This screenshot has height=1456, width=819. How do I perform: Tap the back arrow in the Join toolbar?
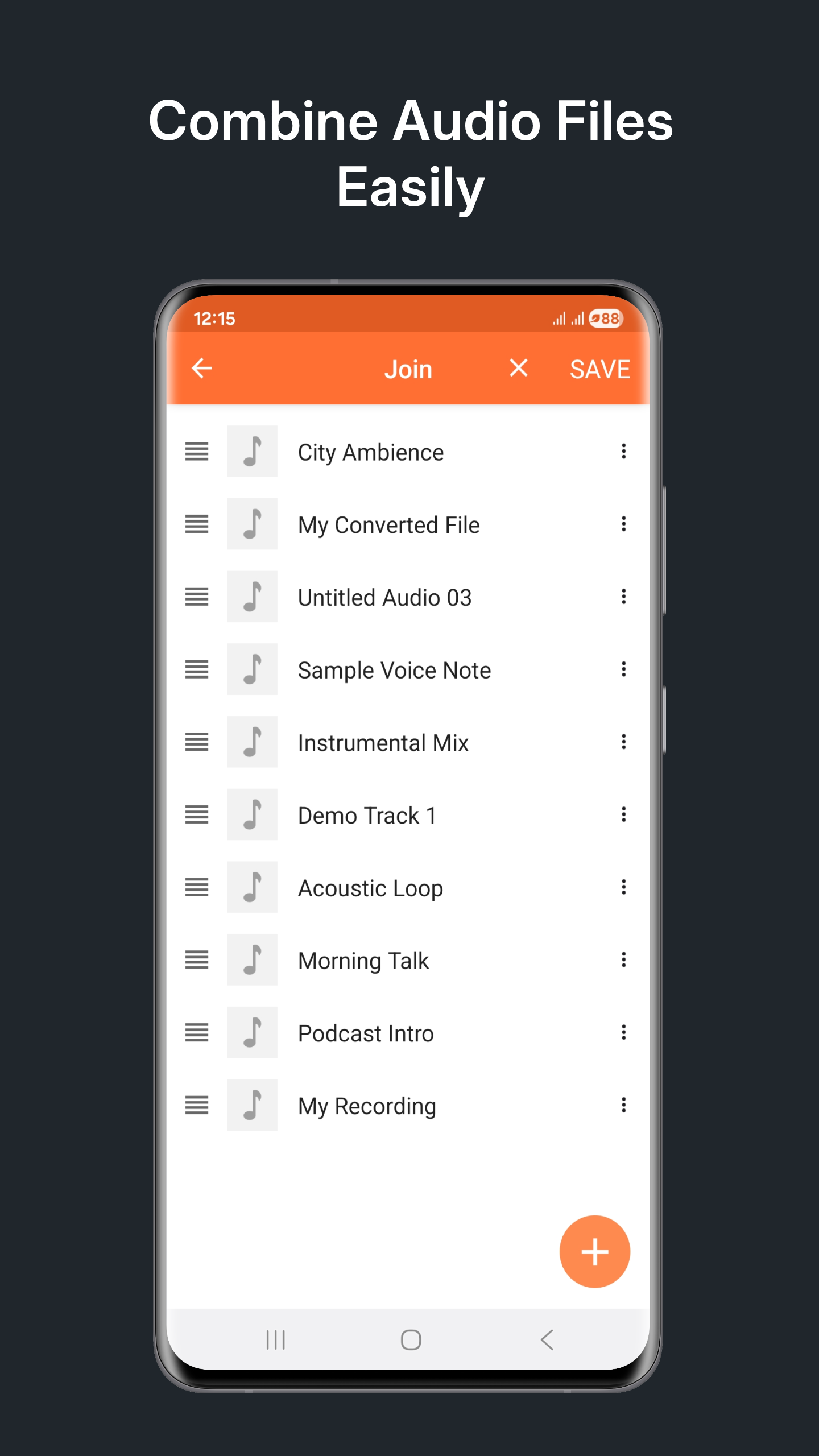pyautogui.click(x=201, y=369)
